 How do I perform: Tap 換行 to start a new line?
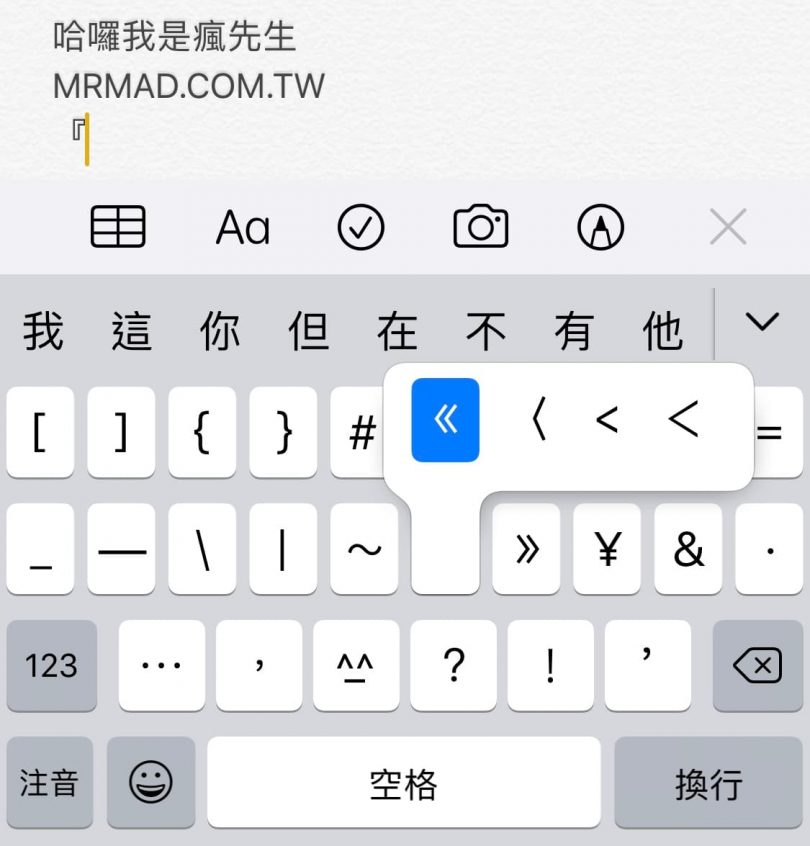coord(708,783)
